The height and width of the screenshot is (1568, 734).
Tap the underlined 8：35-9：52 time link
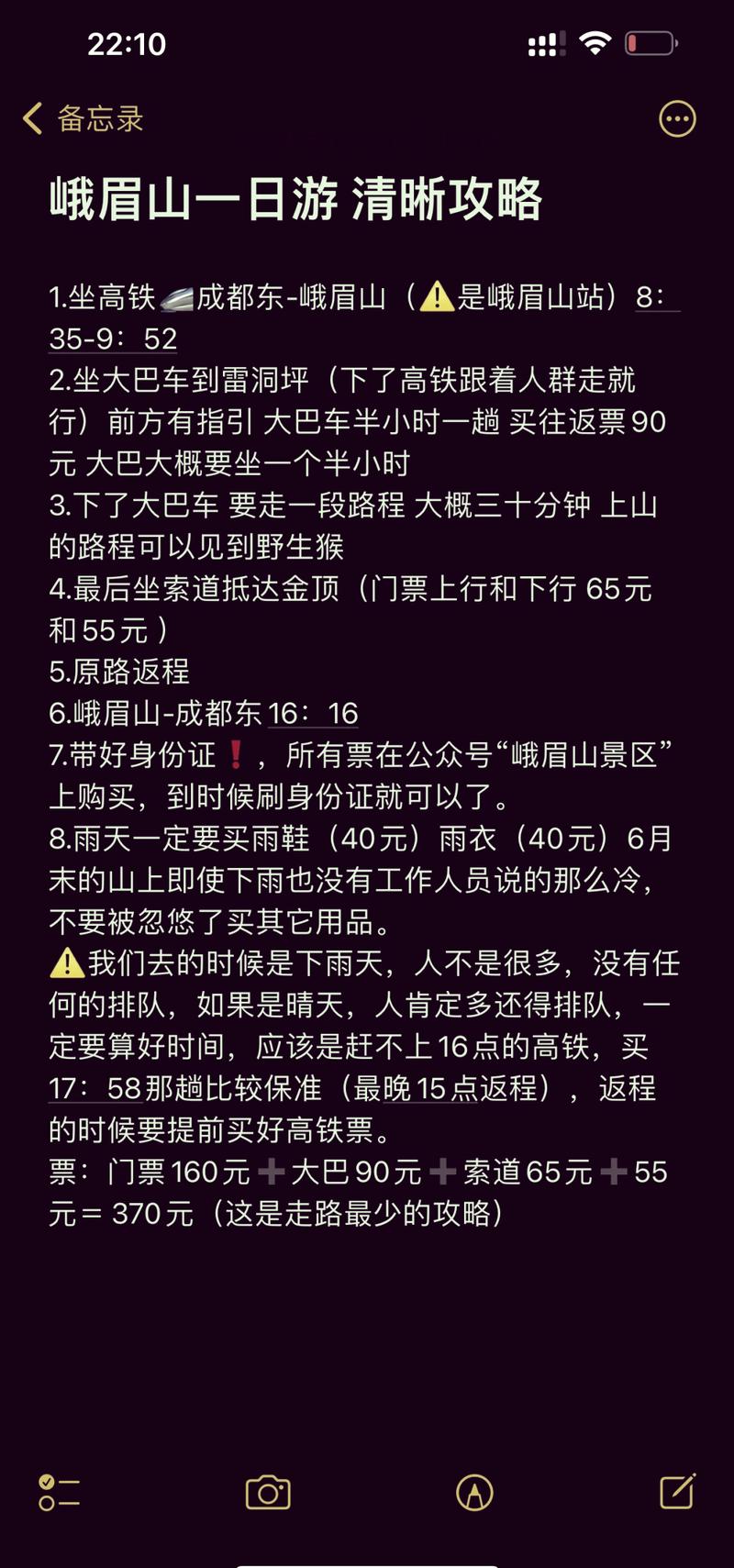(x=114, y=339)
